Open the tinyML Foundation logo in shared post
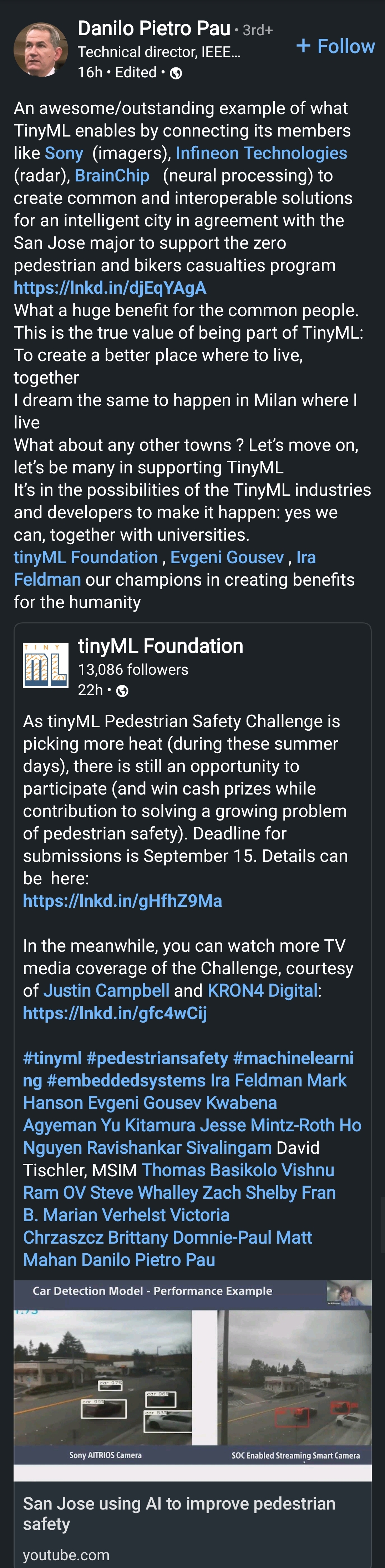385x1568 pixels. tap(46, 666)
